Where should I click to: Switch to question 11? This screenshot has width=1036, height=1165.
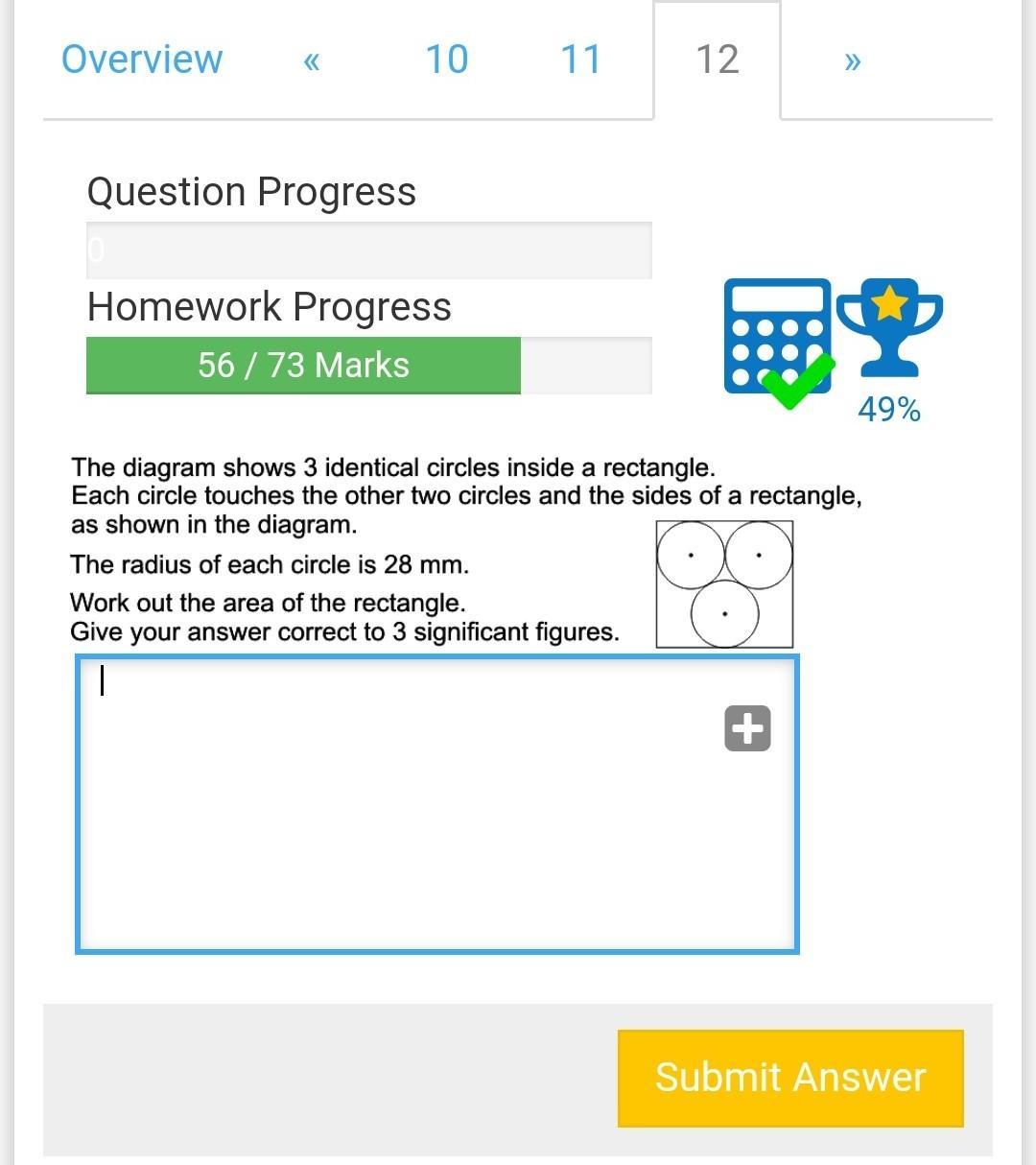[581, 59]
